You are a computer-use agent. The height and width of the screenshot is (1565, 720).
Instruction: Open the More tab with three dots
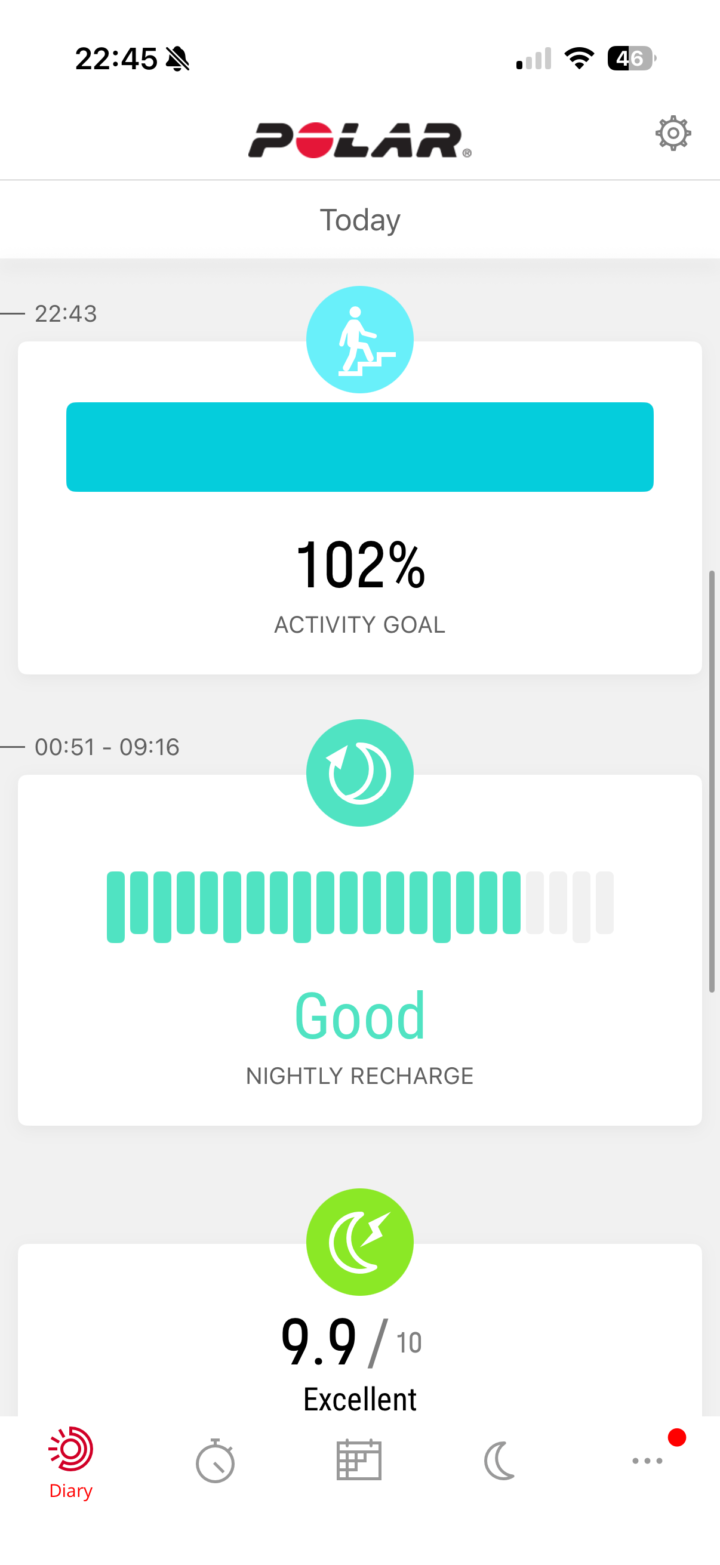coord(647,1461)
